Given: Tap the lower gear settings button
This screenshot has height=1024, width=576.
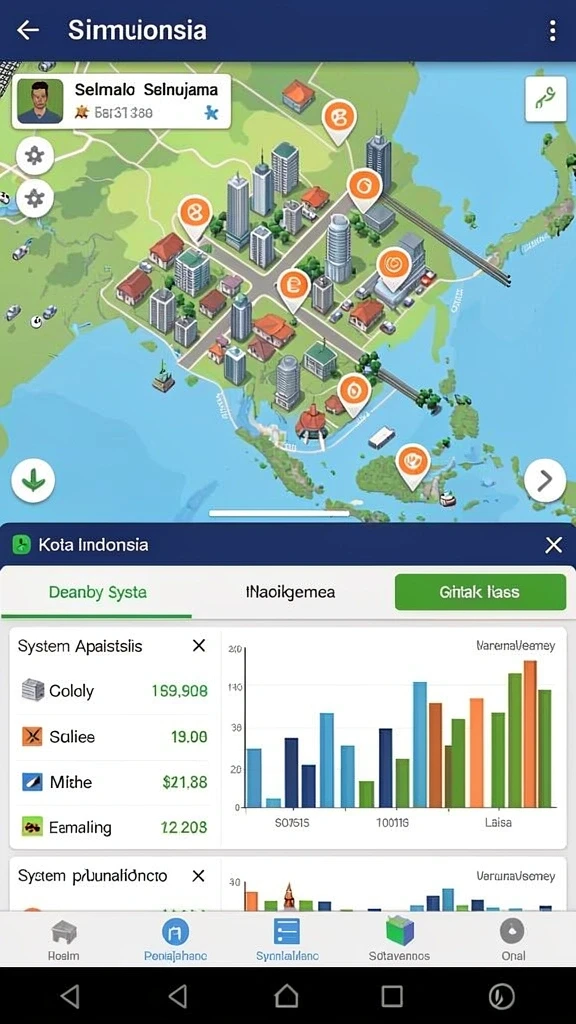Looking at the screenshot, I should [35, 197].
